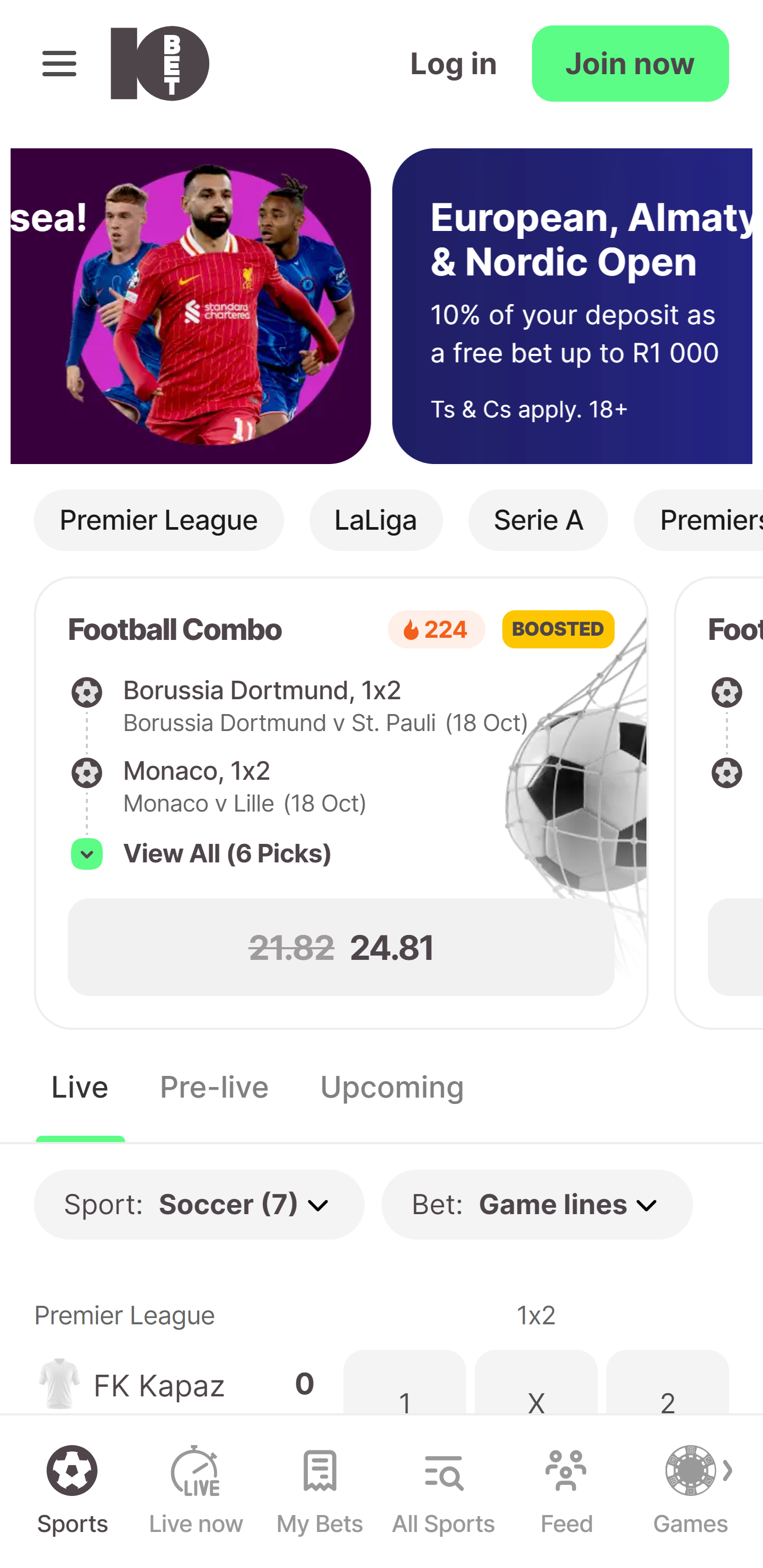The width and height of the screenshot is (763, 1568).
Task: Switch to the Upcoming tab
Action: pos(392,1087)
